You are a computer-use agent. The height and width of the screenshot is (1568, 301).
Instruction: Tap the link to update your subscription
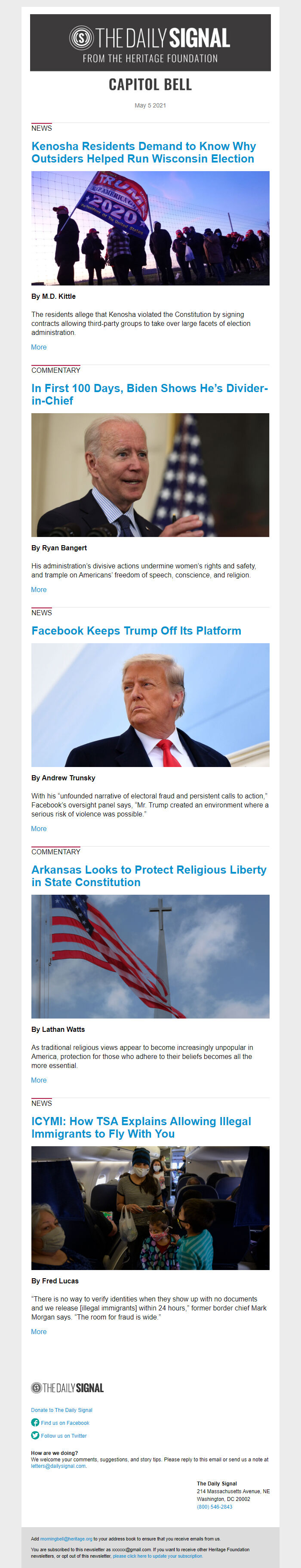[157, 1556]
